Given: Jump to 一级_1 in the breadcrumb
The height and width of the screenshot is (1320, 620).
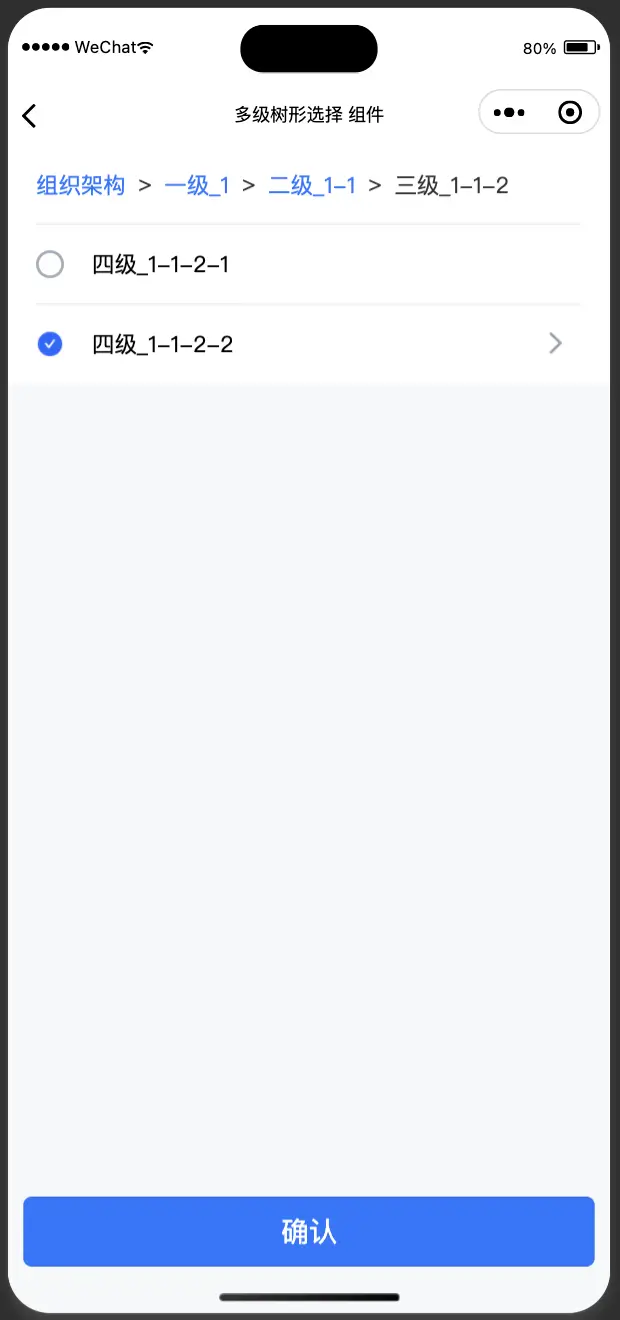Looking at the screenshot, I should pos(197,185).
